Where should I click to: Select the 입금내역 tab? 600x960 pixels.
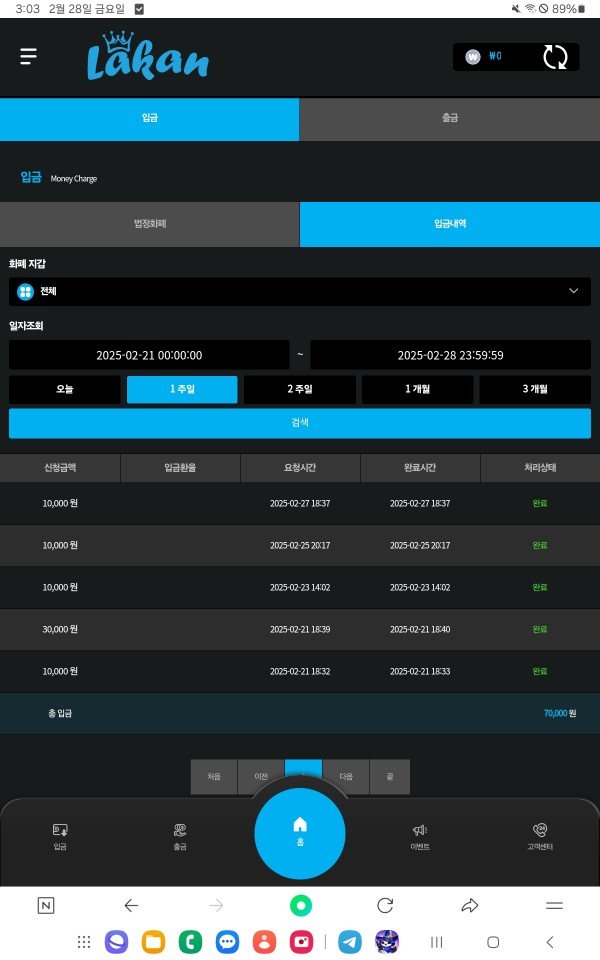[449, 225]
